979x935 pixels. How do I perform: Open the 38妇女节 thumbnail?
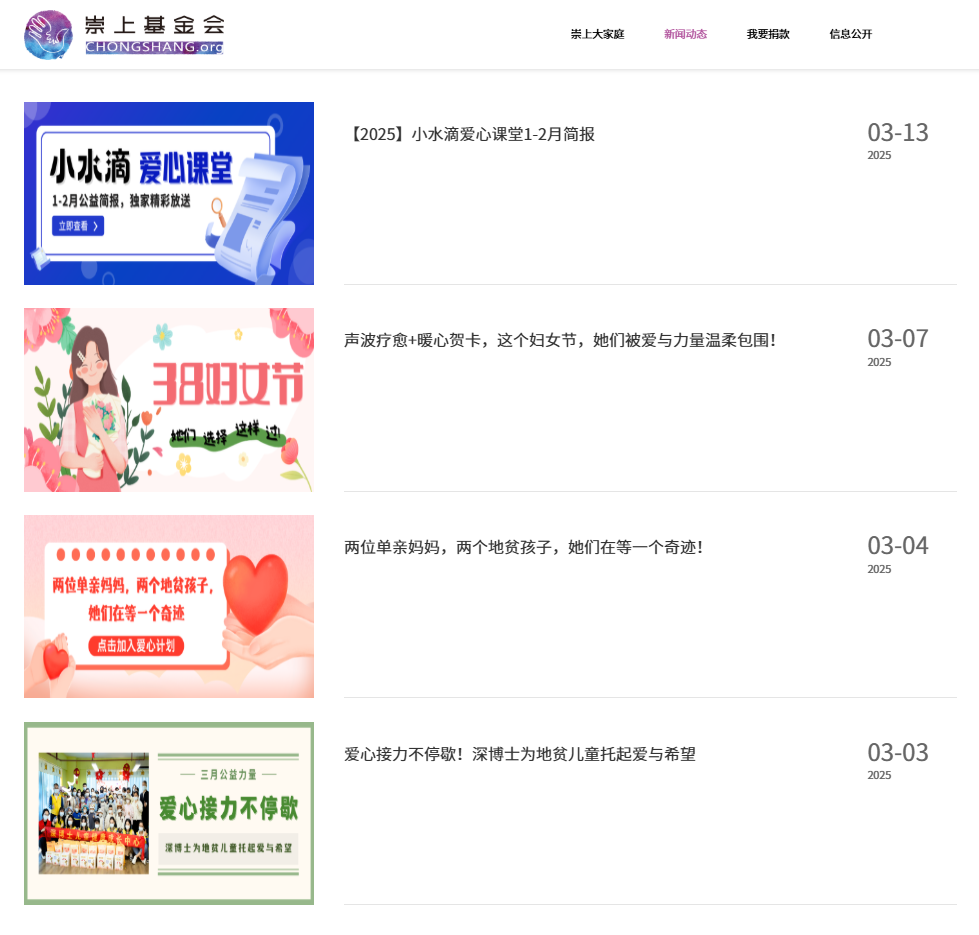[169, 400]
